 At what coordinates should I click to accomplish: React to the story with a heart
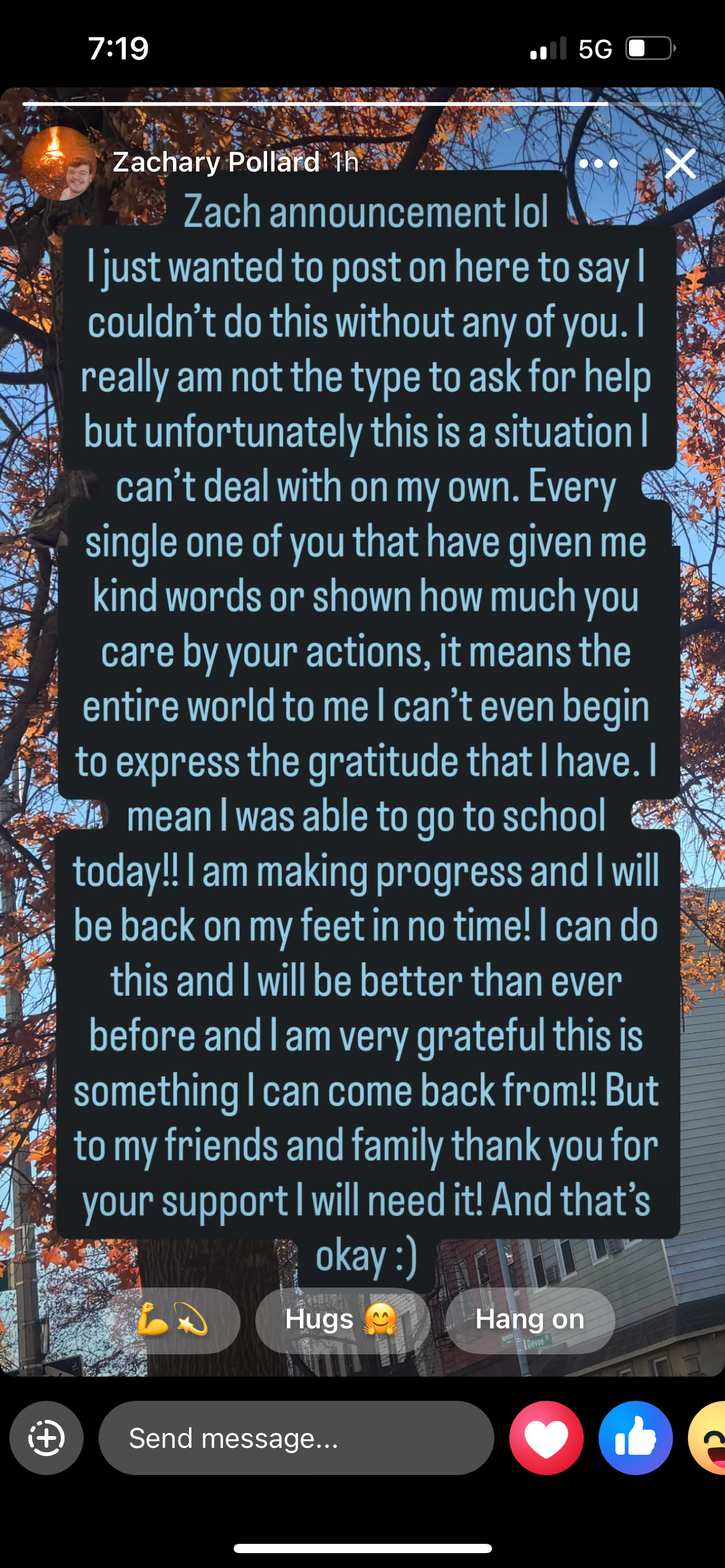click(546, 1438)
